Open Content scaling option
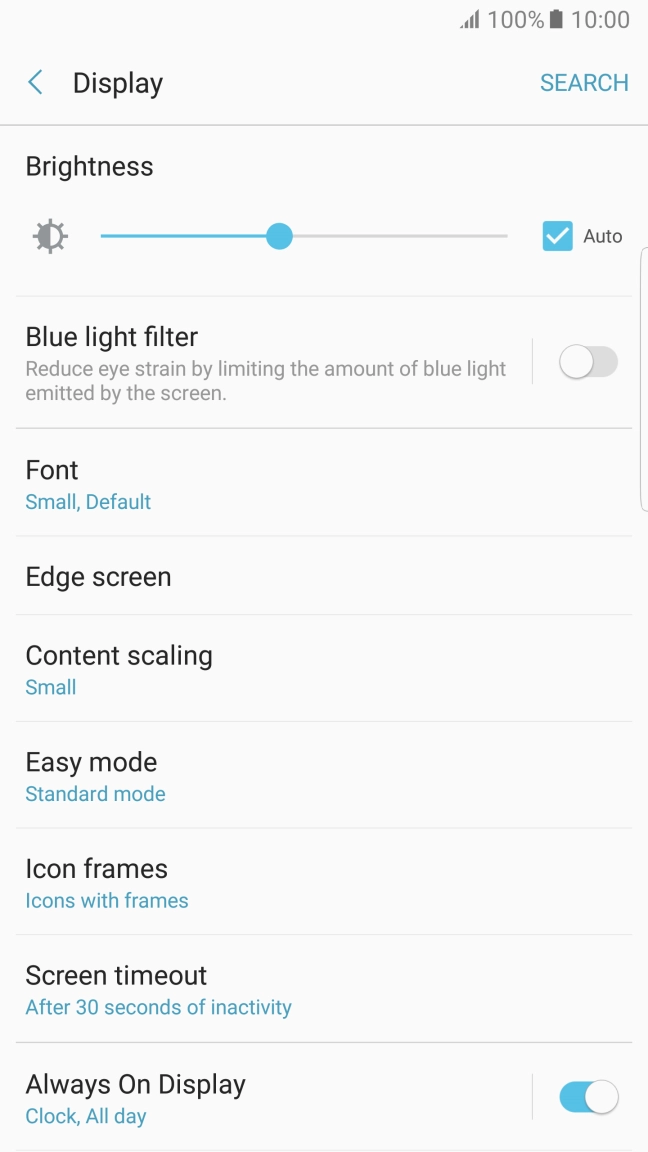Screen dimensions: 648x1152 pyautogui.click(x=300, y=669)
